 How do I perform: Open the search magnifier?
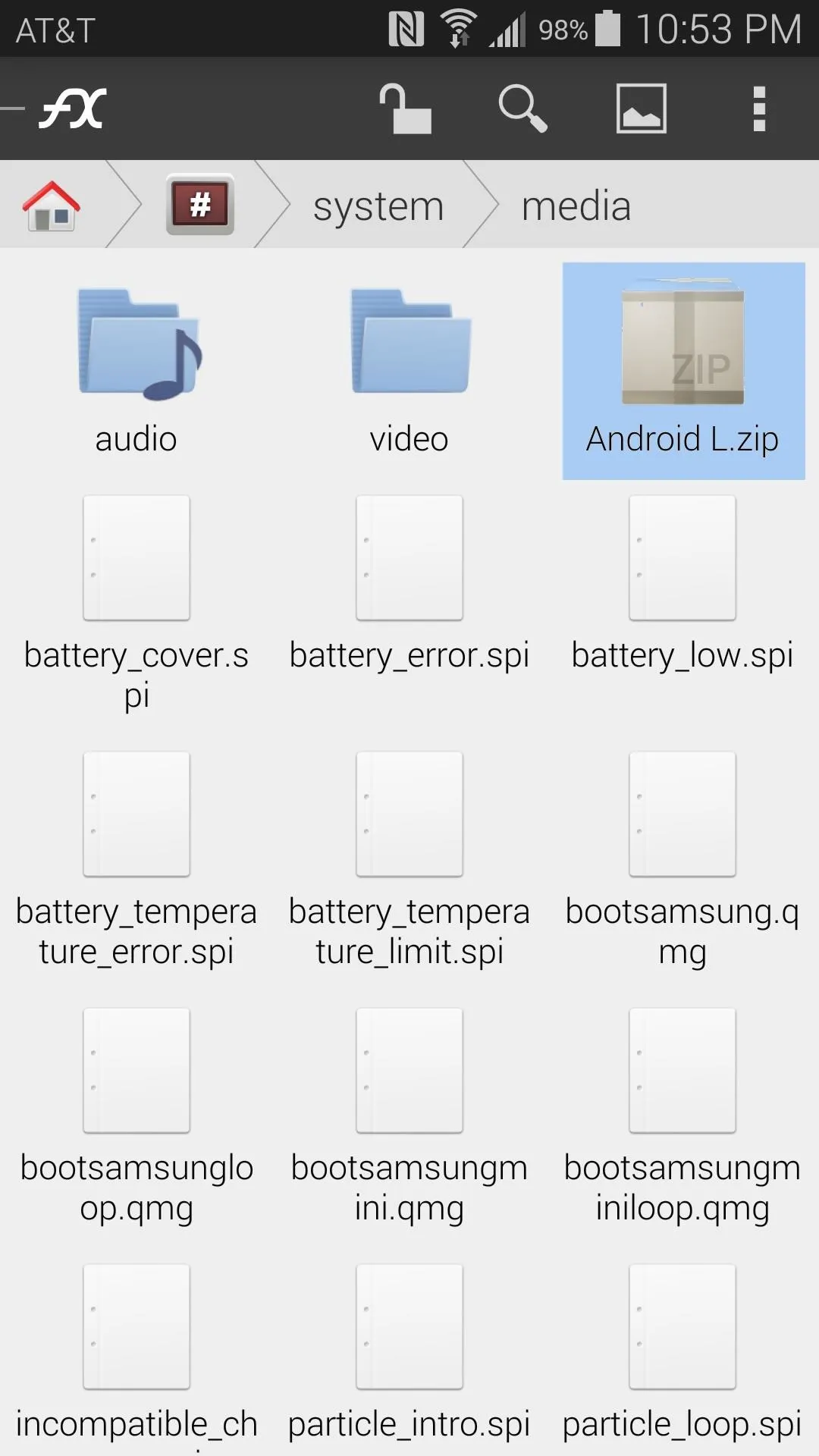tap(522, 108)
